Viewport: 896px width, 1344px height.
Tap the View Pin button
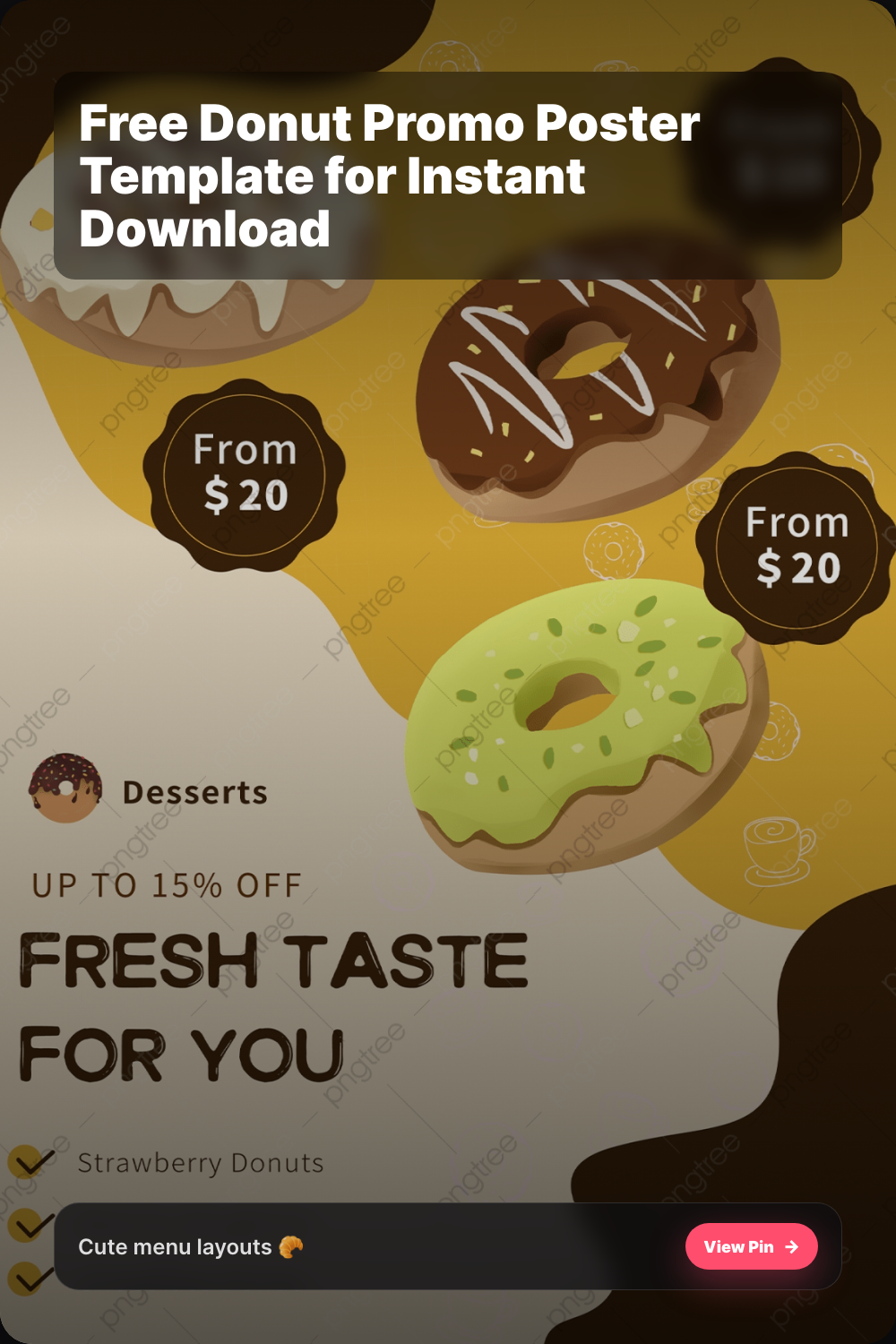pyautogui.click(x=751, y=1246)
